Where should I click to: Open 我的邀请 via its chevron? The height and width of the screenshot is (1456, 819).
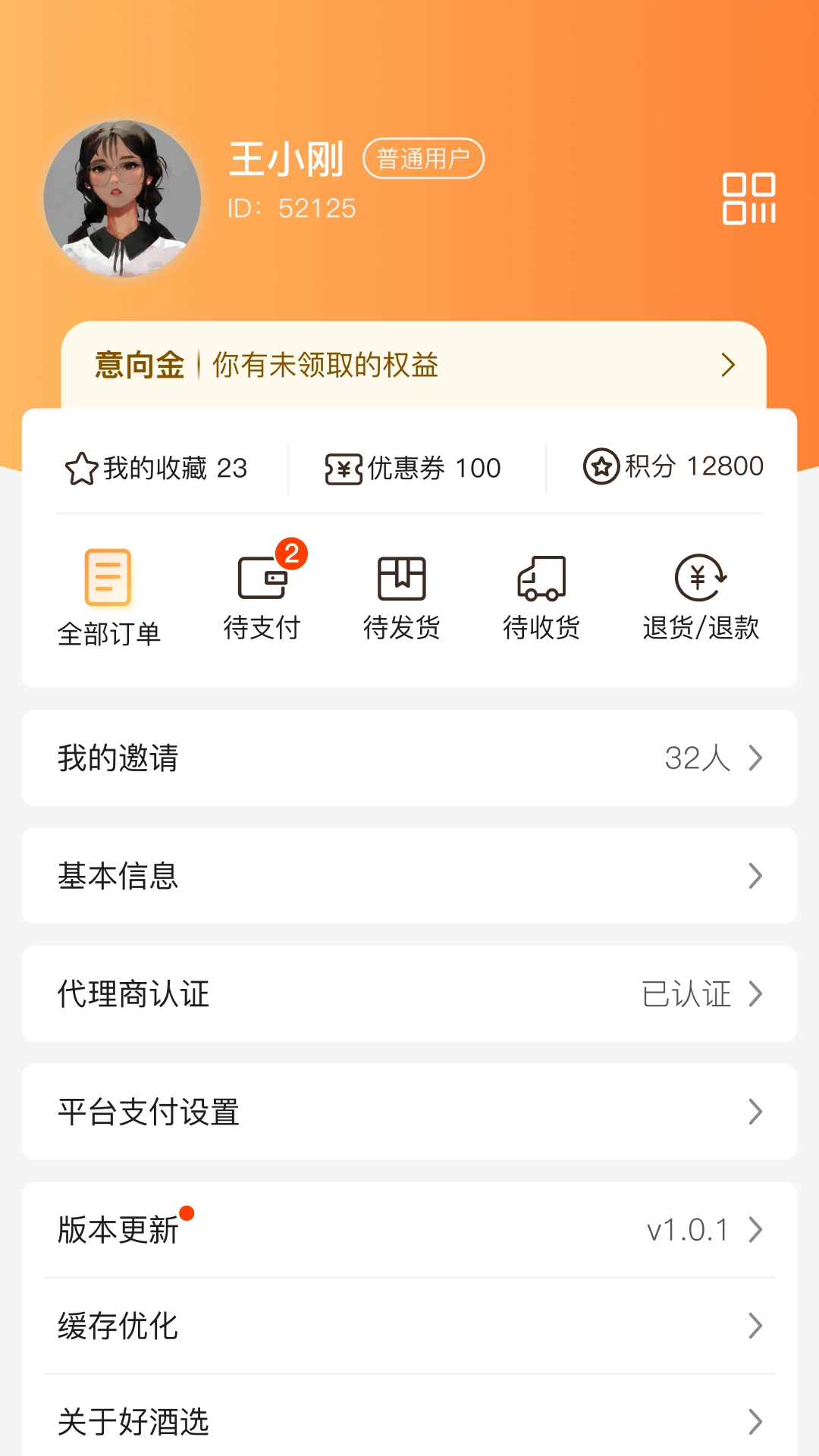pos(755,757)
